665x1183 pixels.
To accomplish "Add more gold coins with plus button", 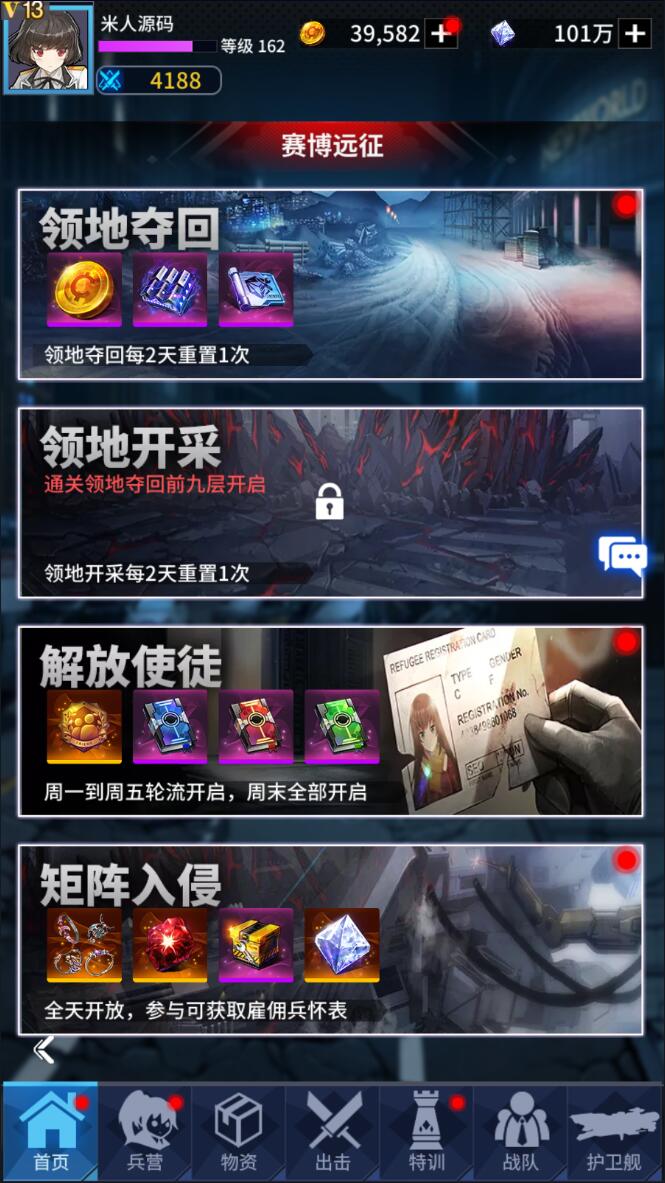I will [441, 33].
